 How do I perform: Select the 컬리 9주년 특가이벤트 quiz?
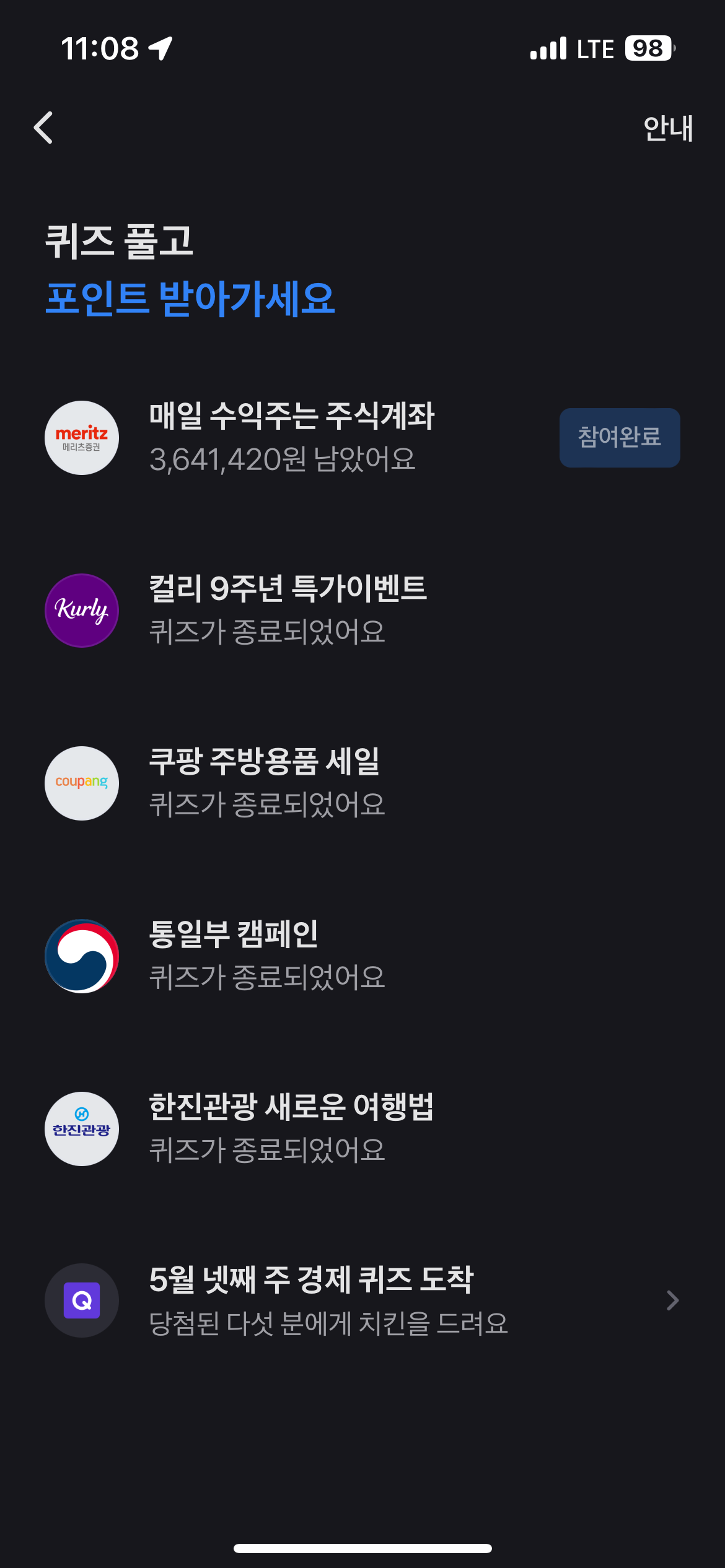pos(288,610)
